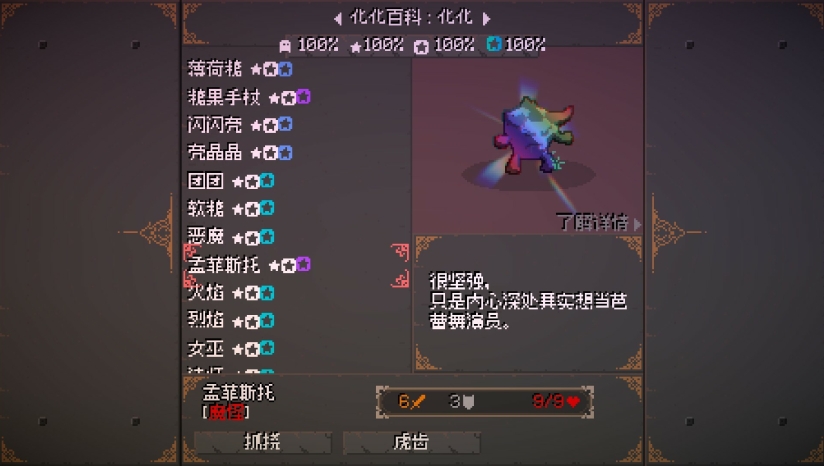The height and width of the screenshot is (466, 824).
Task: Select the 女巫 entry
Action: coord(207,349)
